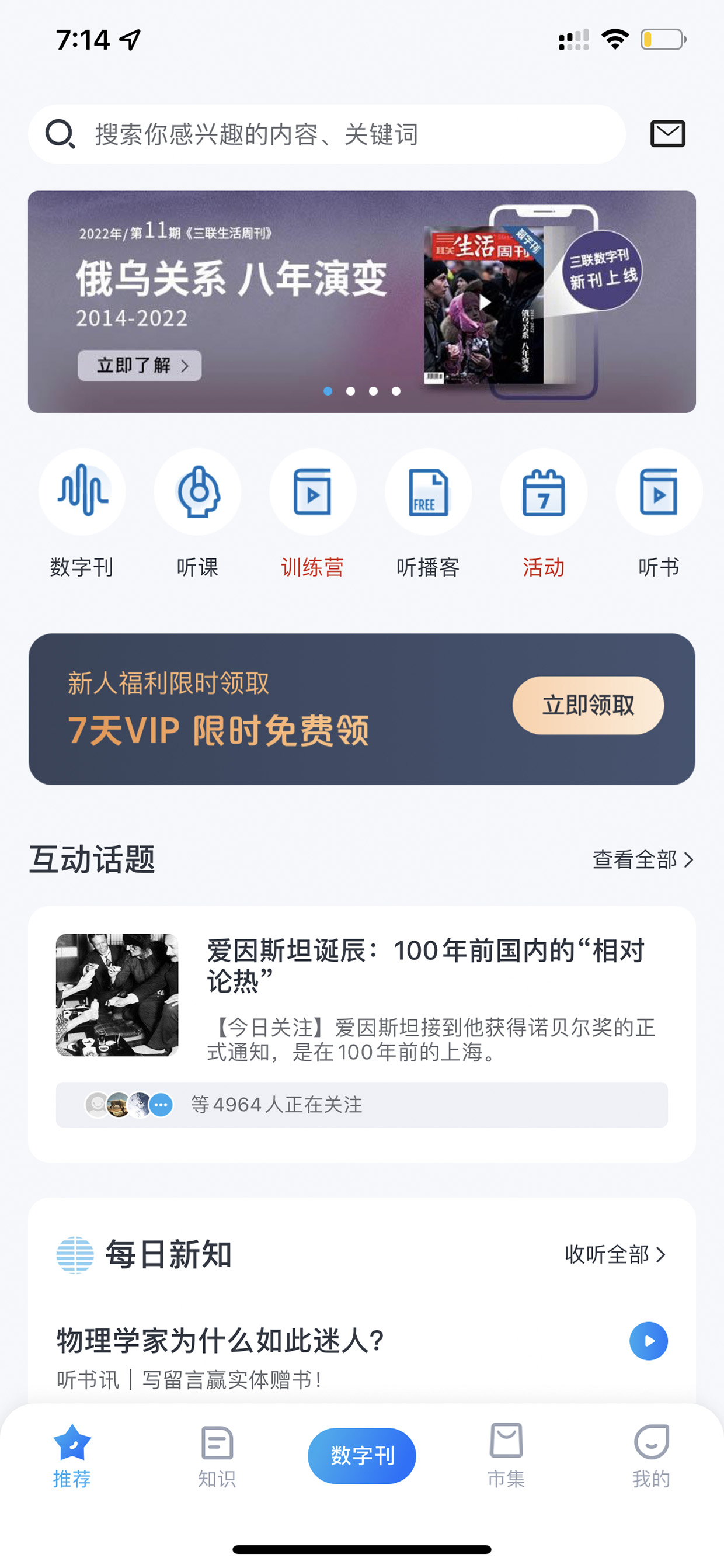
Task: Open the messages envelope icon
Action: click(x=667, y=134)
